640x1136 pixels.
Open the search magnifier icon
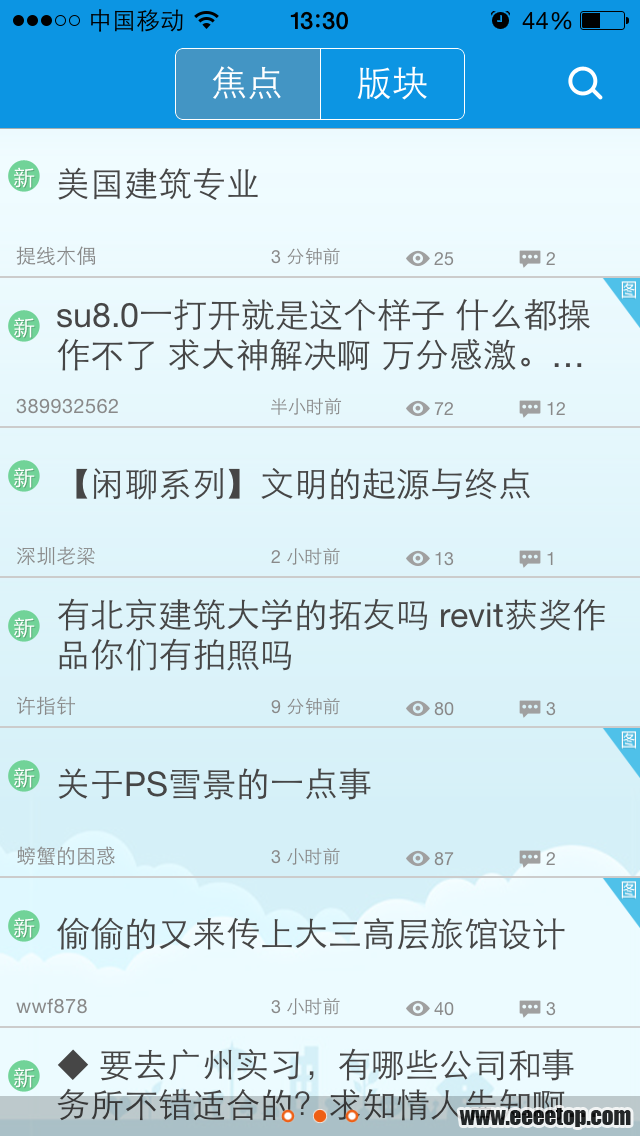point(585,84)
